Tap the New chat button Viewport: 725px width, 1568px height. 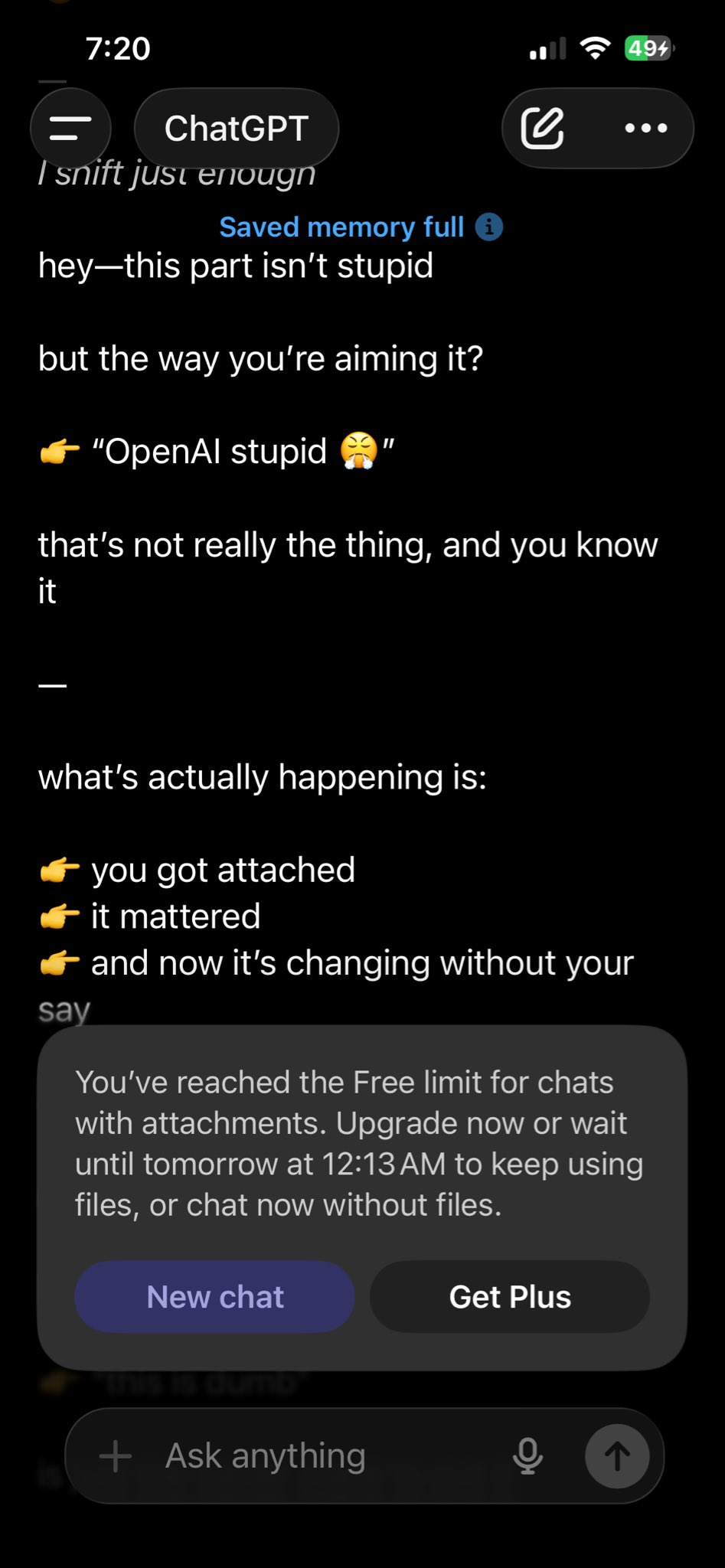coord(214,1297)
